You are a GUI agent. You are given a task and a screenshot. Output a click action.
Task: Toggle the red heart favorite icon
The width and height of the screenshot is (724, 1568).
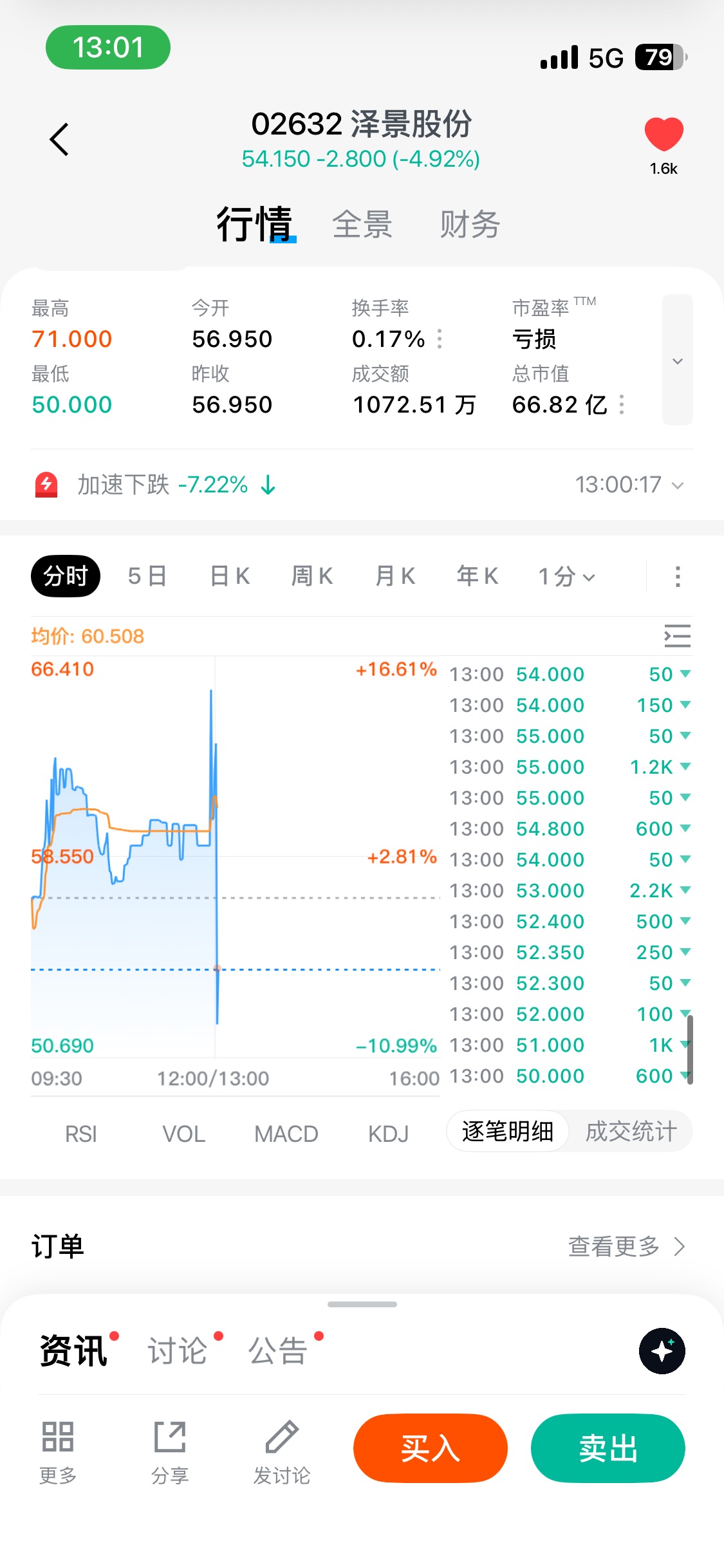(664, 135)
